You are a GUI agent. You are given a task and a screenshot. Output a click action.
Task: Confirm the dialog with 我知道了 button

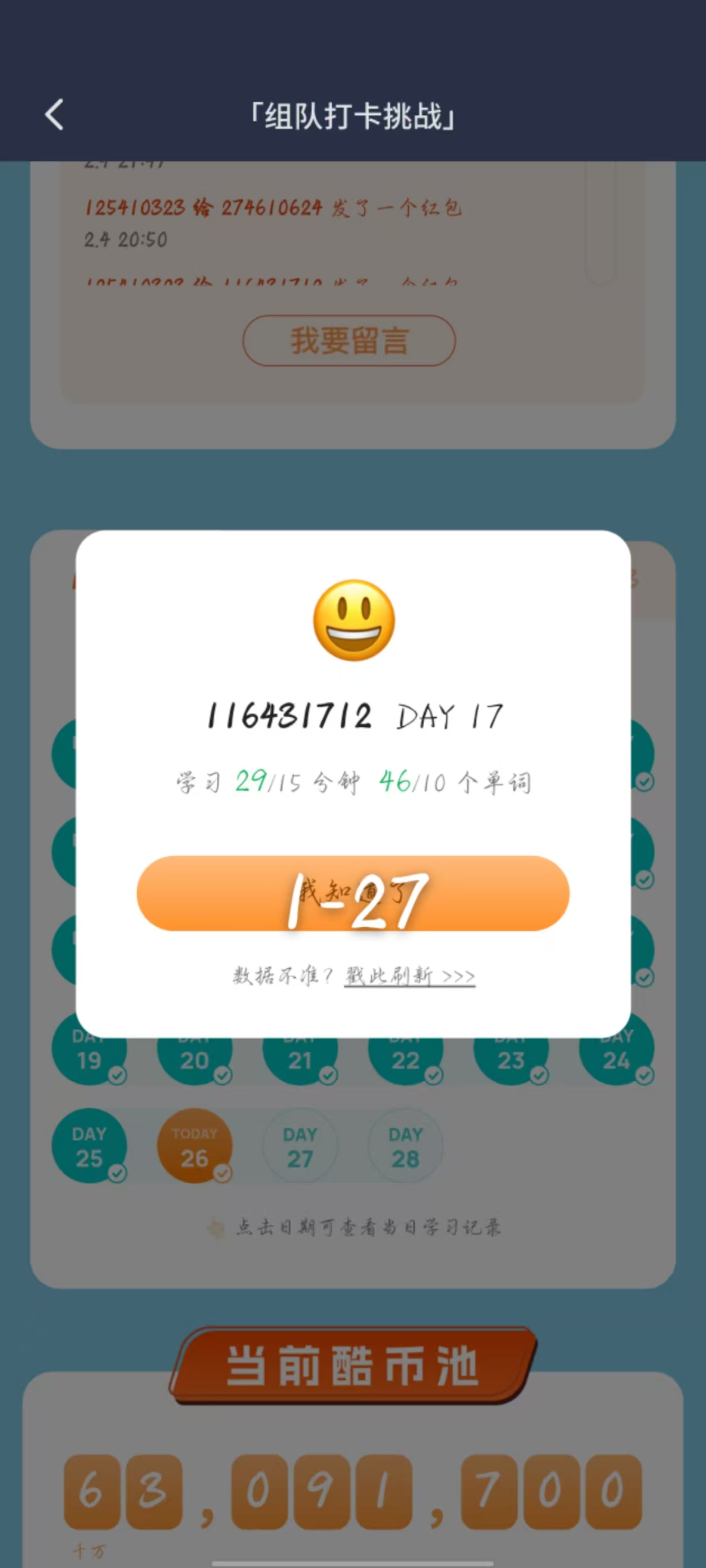pos(352,893)
